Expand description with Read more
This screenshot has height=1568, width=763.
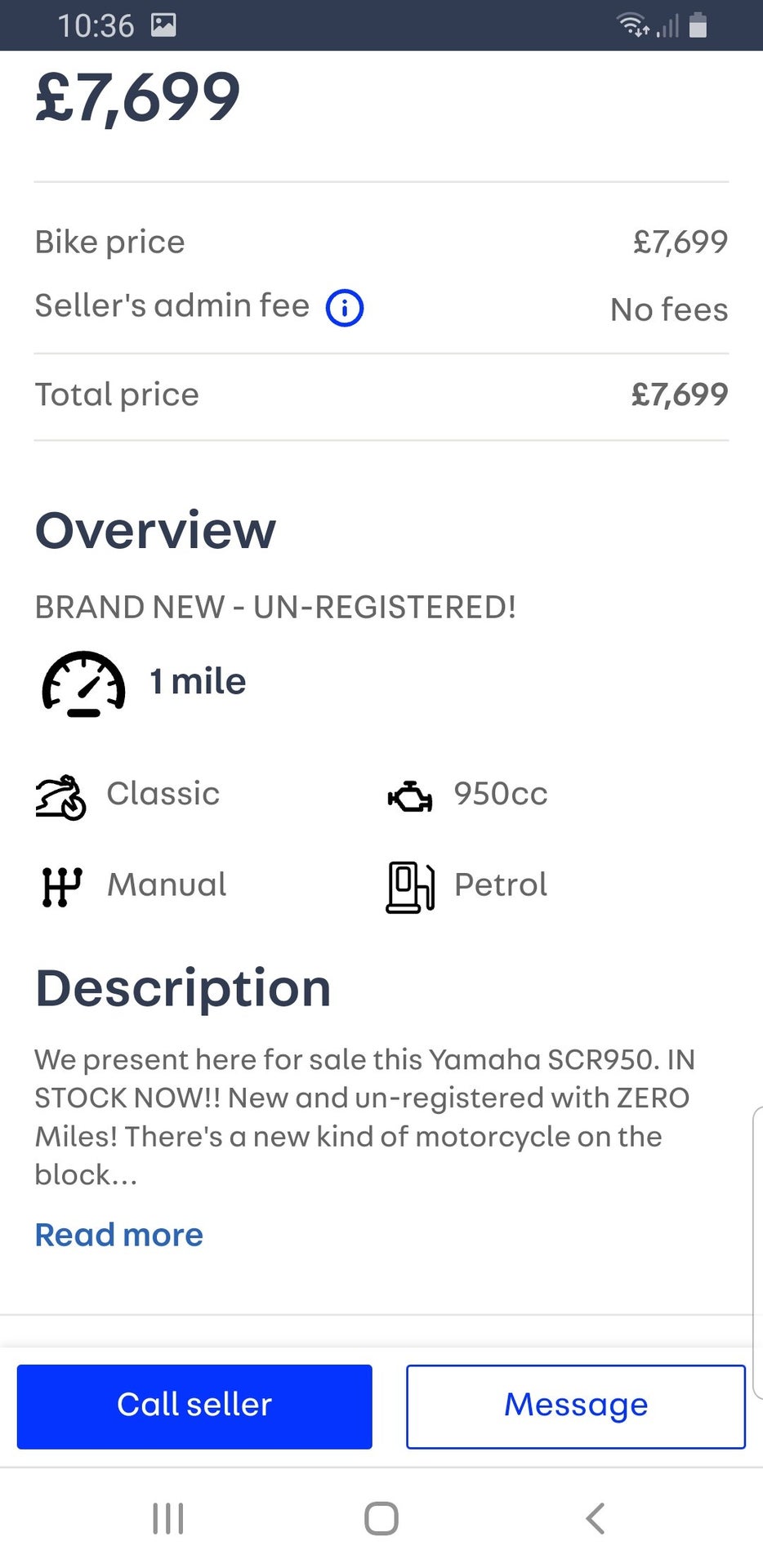tap(119, 1235)
